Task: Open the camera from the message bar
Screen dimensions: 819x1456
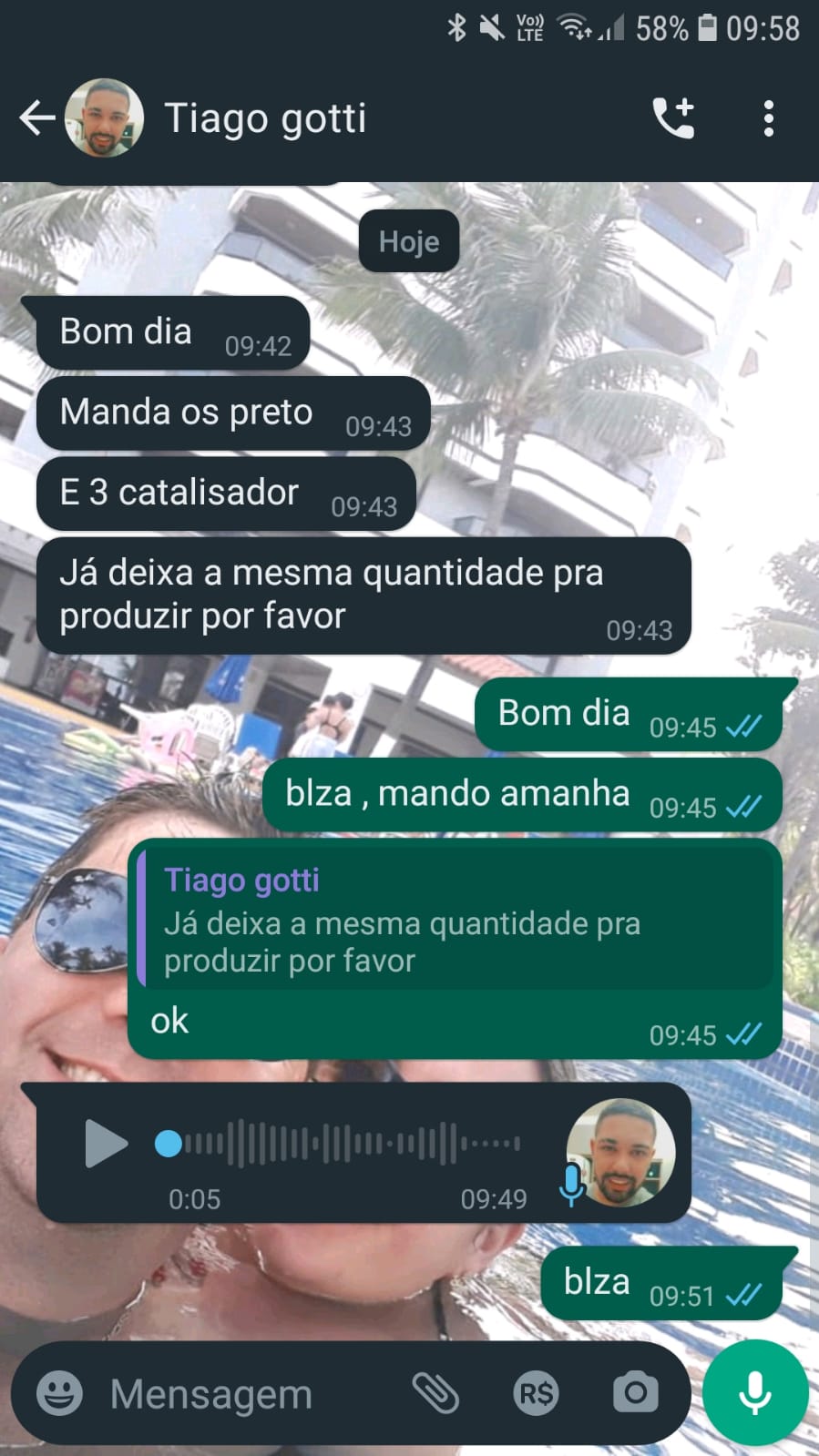Action: pyautogui.click(x=635, y=1393)
